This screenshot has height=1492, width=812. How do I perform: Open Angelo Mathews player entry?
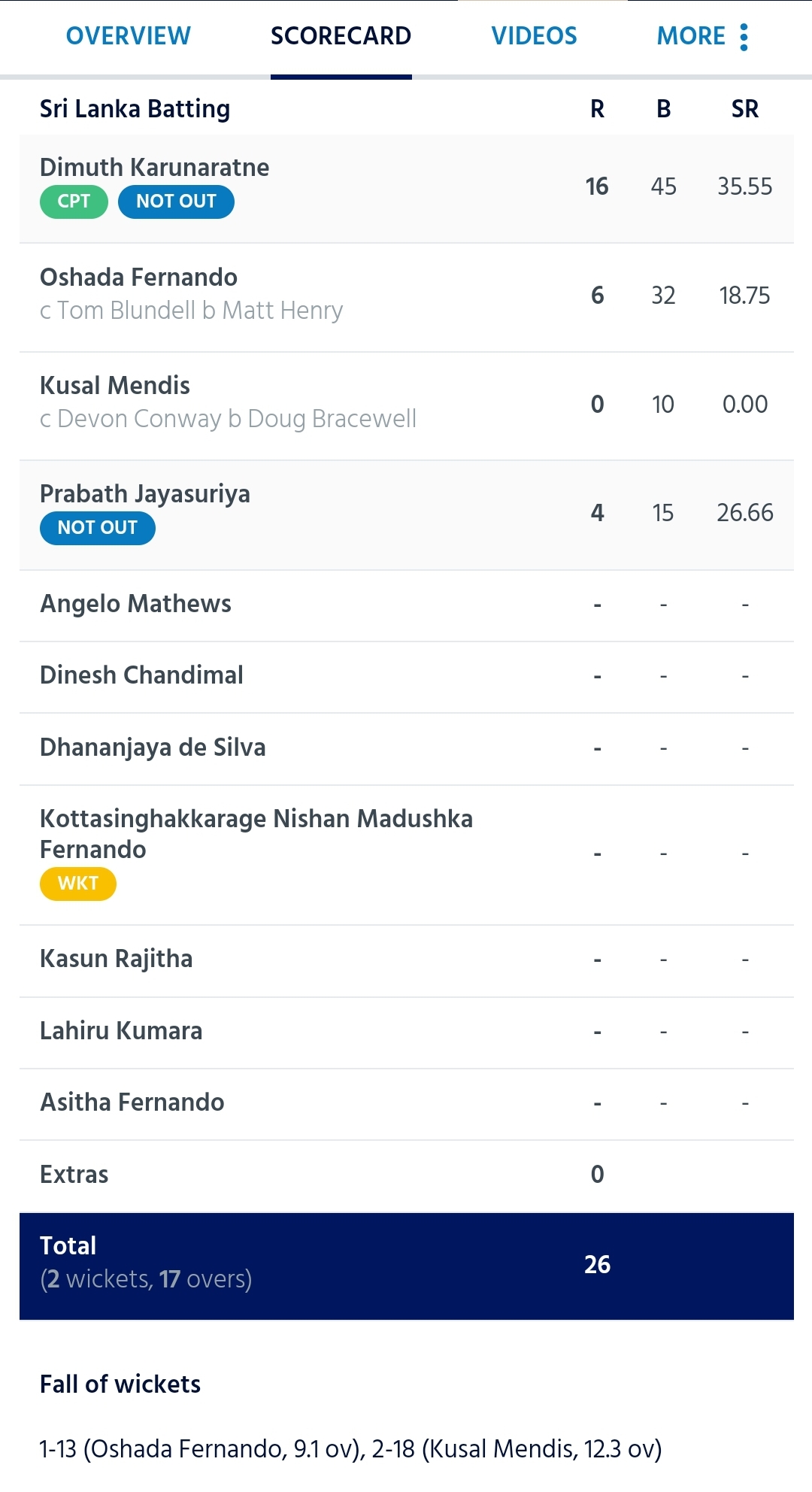coord(407,605)
